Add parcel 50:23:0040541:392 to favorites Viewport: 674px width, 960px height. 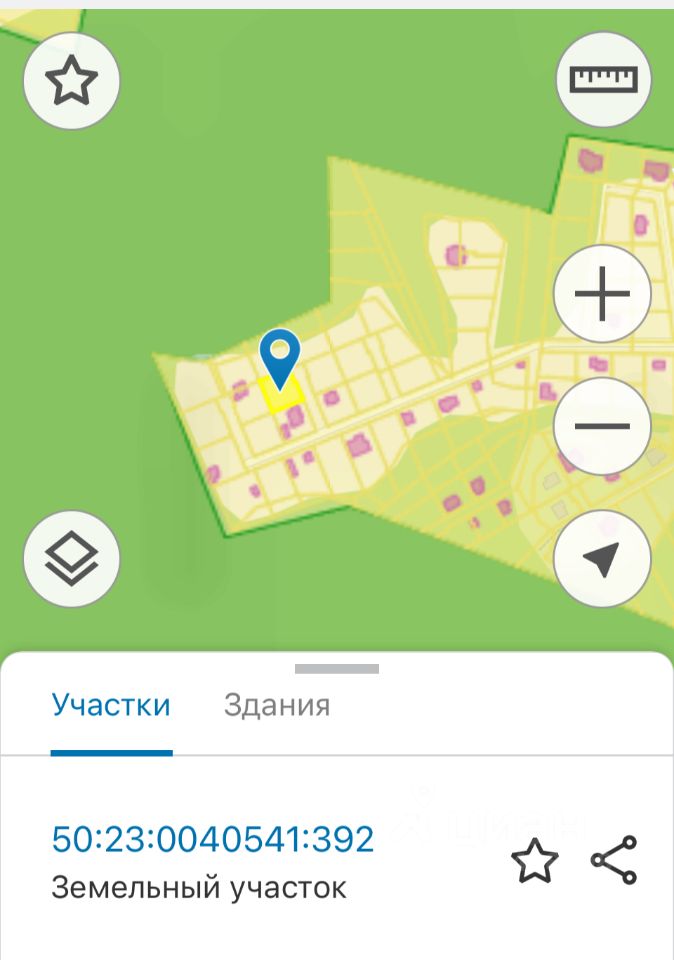[534, 861]
